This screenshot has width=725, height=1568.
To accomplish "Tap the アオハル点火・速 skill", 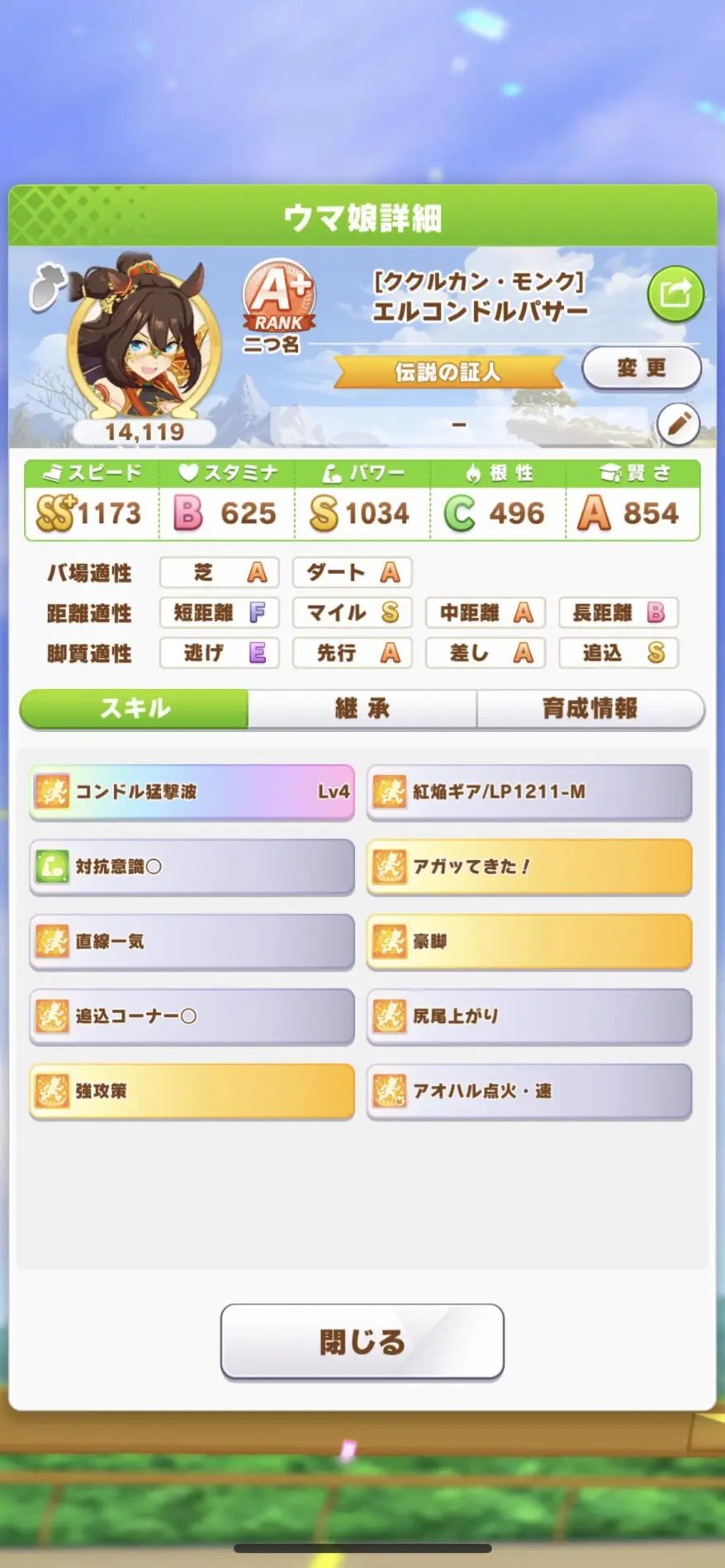I will (528, 1091).
